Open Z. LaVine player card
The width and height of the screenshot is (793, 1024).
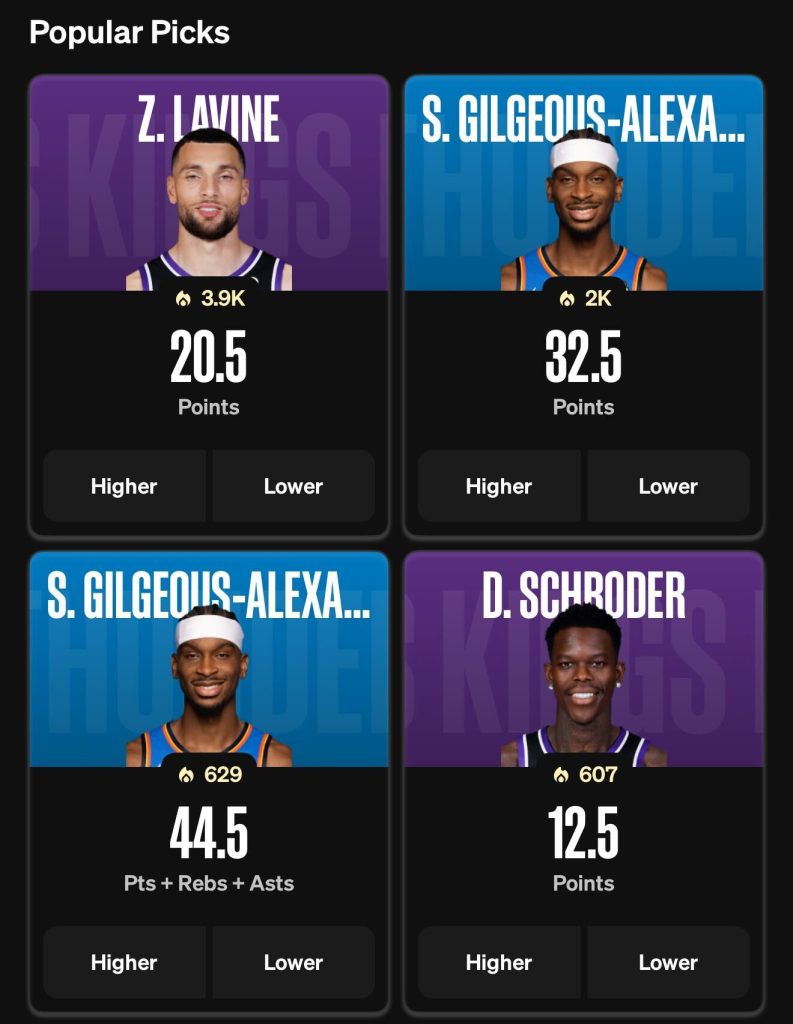click(x=208, y=200)
